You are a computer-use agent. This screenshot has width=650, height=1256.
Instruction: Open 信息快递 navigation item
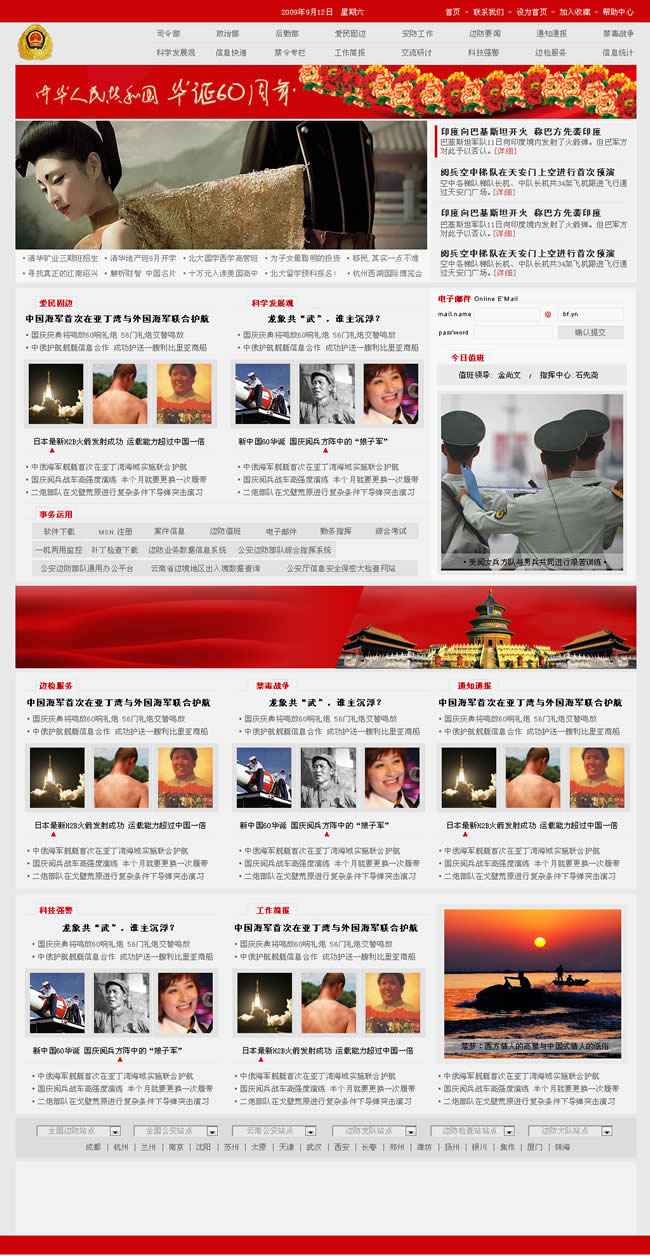(231, 52)
